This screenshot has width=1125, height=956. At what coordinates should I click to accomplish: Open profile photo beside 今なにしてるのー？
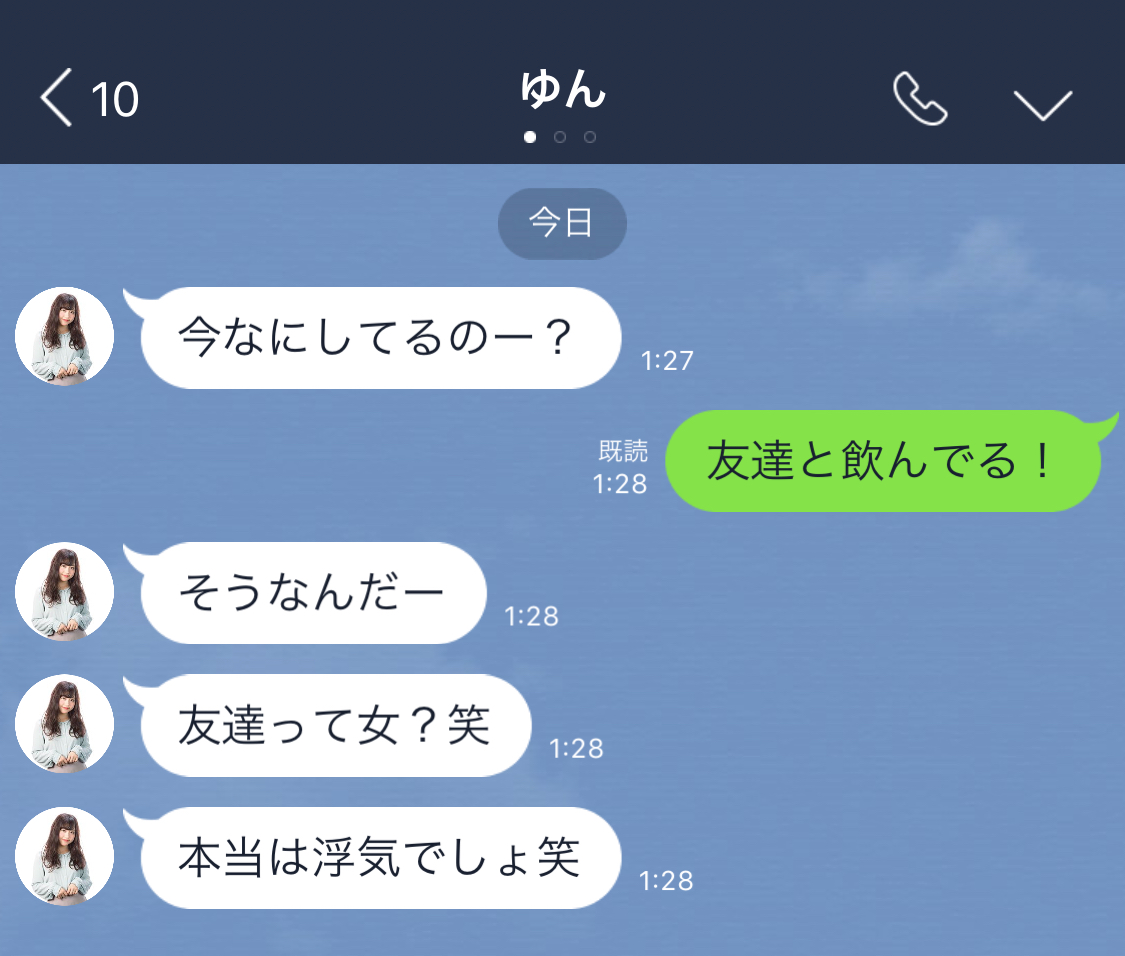65,336
